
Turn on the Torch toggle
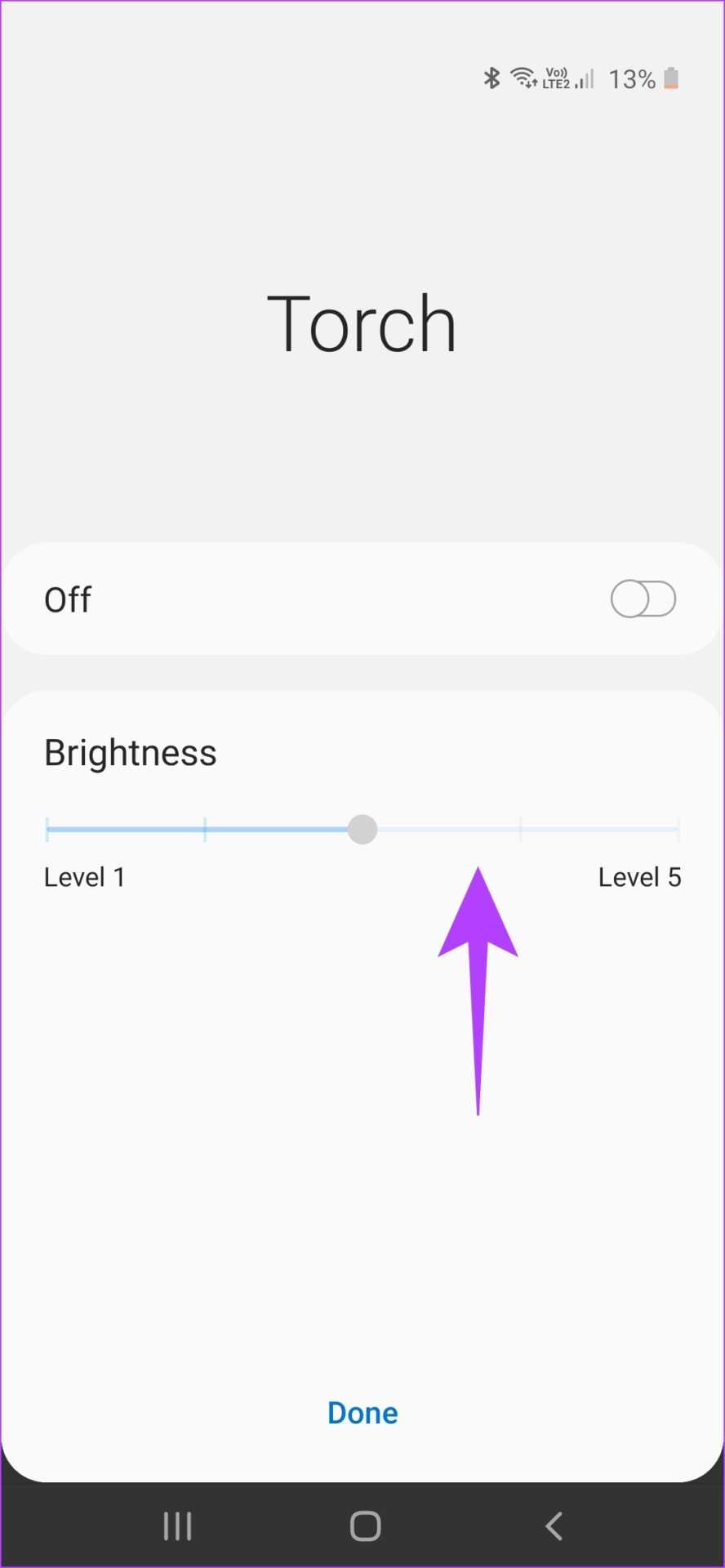pyautogui.click(x=643, y=599)
